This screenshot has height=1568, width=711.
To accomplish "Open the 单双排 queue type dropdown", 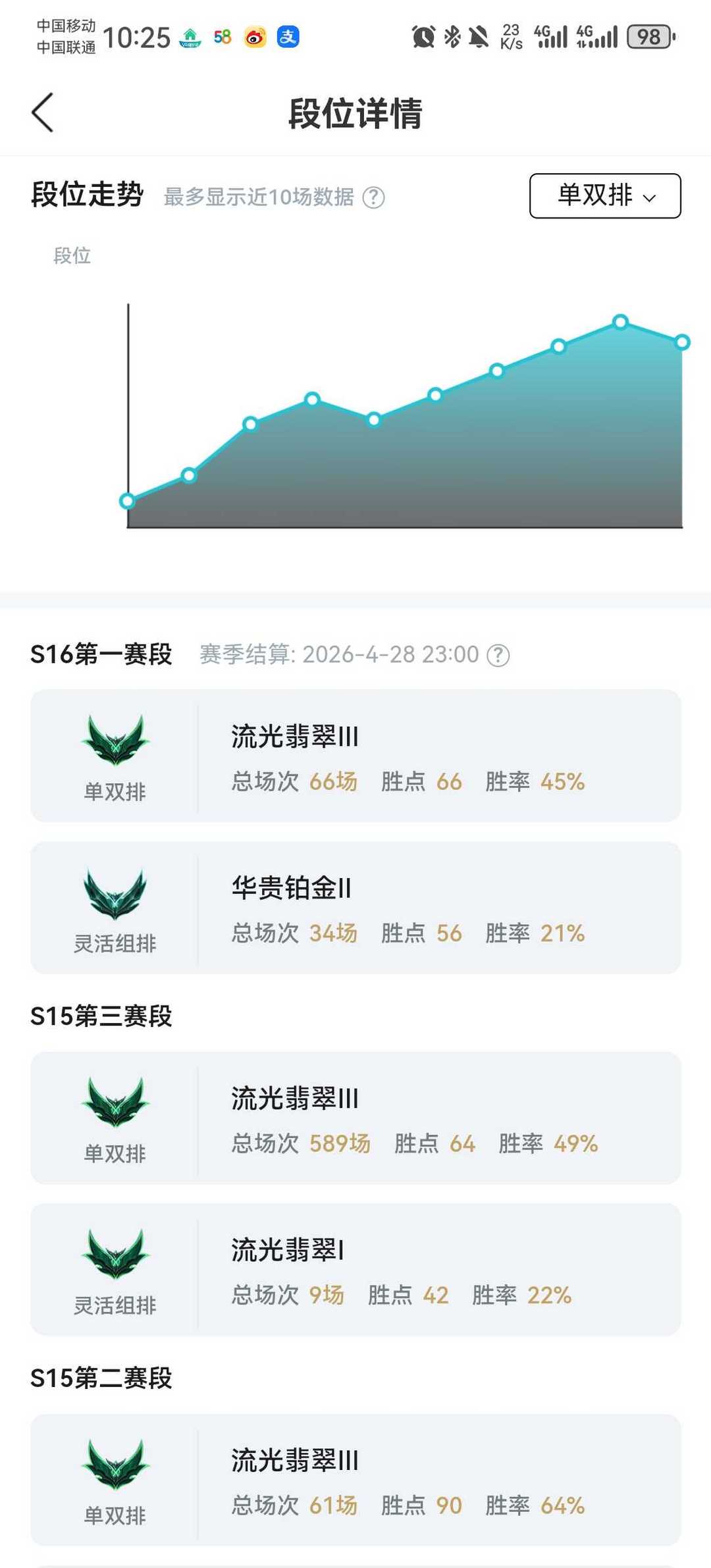I will [x=605, y=196].
